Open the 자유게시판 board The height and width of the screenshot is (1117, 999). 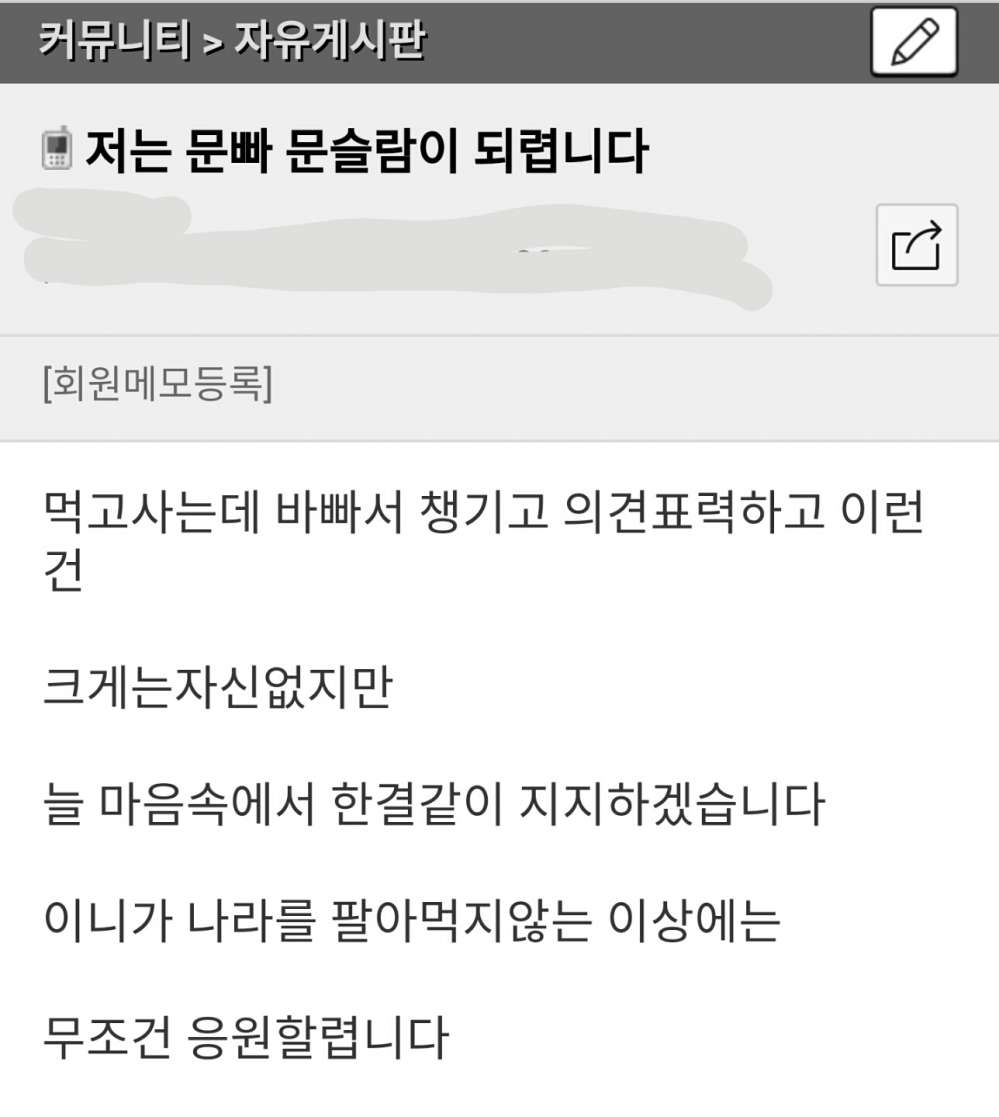(330, 42)
